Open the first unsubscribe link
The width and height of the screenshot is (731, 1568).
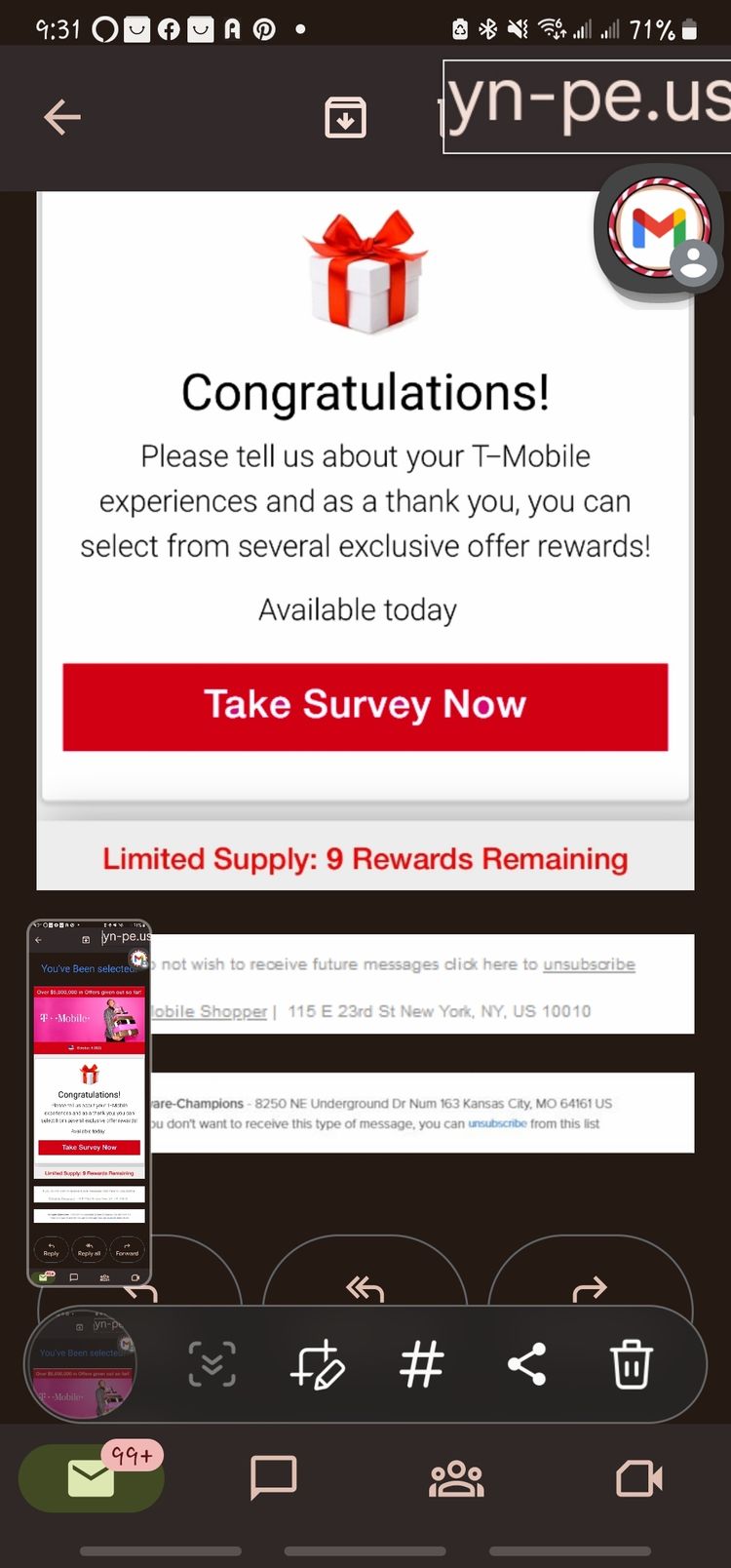pyautogui.click(x=589, y=964)
